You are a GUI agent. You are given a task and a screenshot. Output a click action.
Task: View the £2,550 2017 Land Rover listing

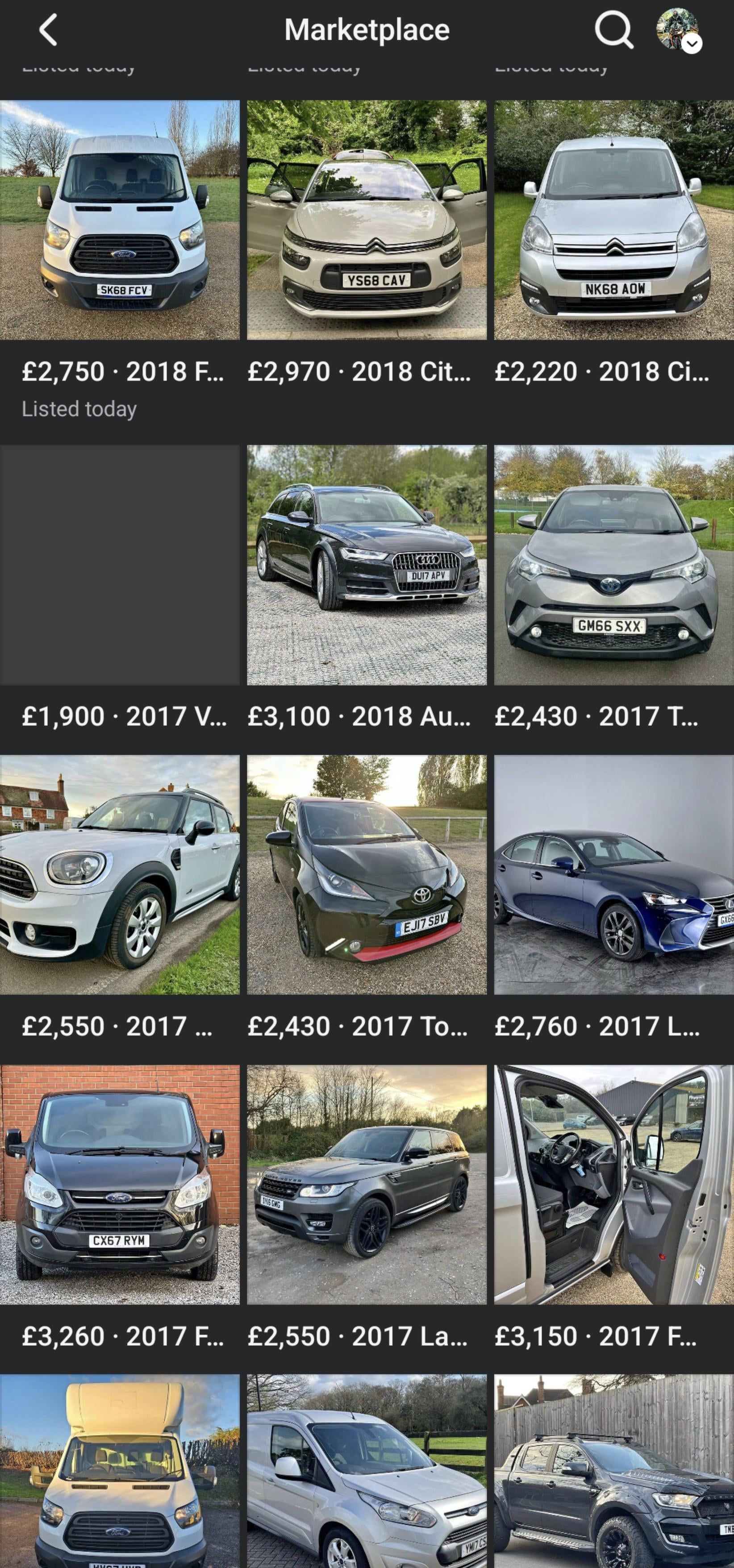pyautogui.click(x=367, y=1185)
